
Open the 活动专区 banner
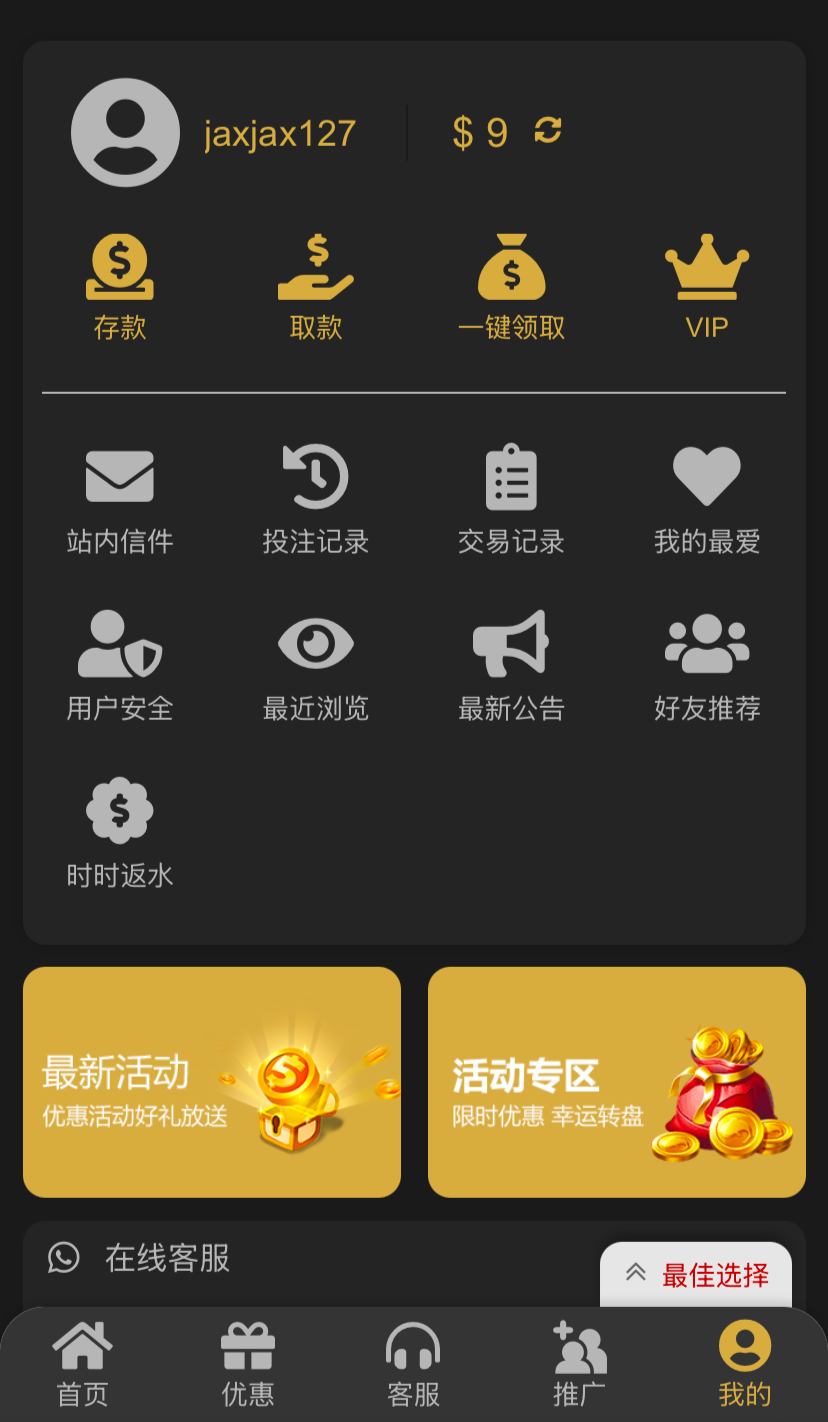point(617,1082)
